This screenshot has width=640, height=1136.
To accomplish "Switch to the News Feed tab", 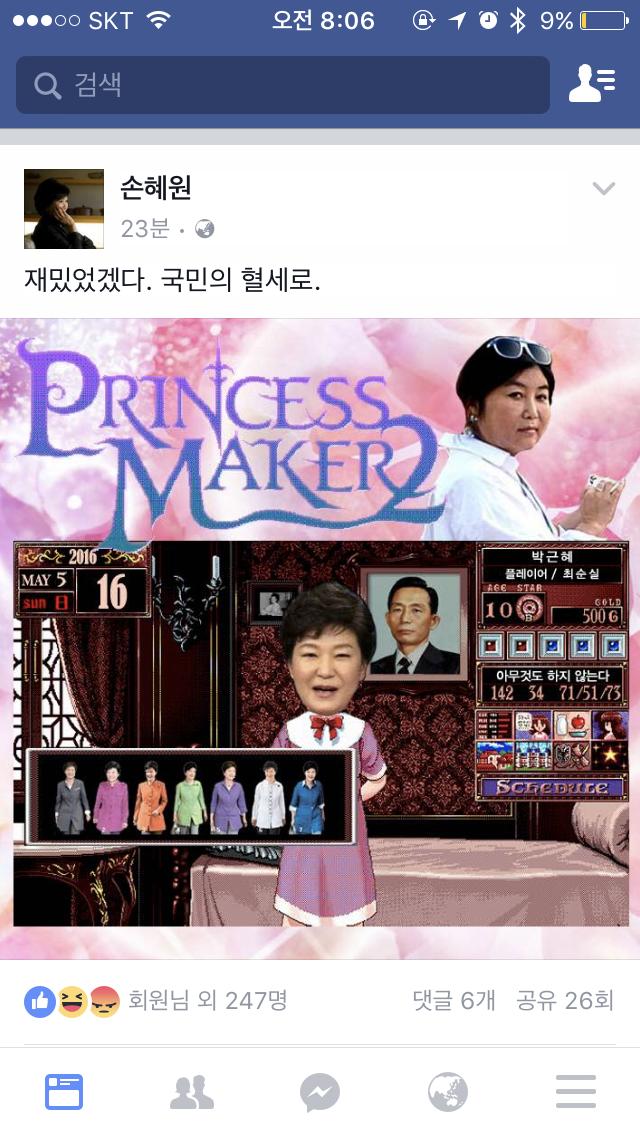I will coord(64,1092).
